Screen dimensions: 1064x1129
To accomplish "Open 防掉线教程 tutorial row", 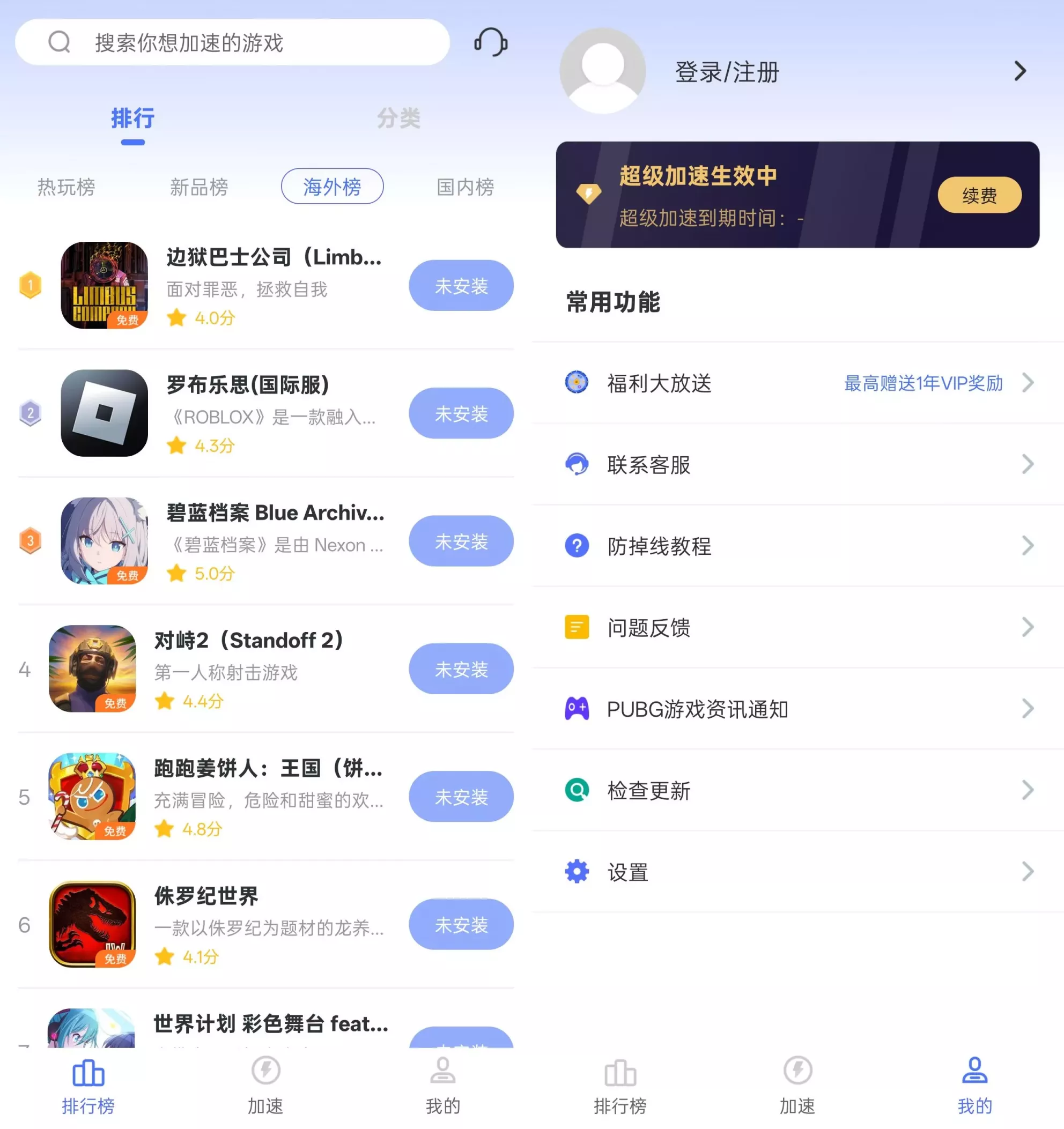I will click(797, 546).
